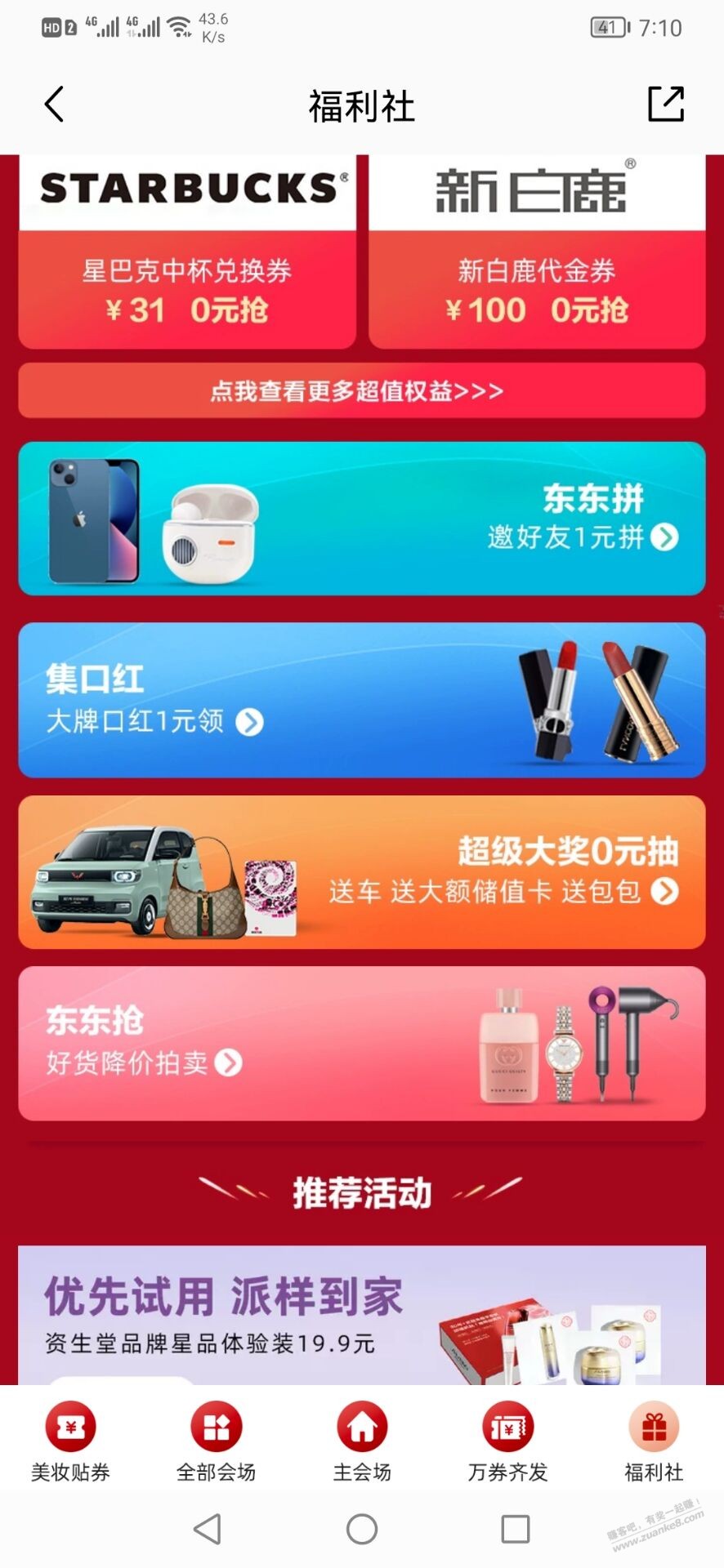Open the 东东抢 好货降价拍卖 banner

[x=361, y=1044]
